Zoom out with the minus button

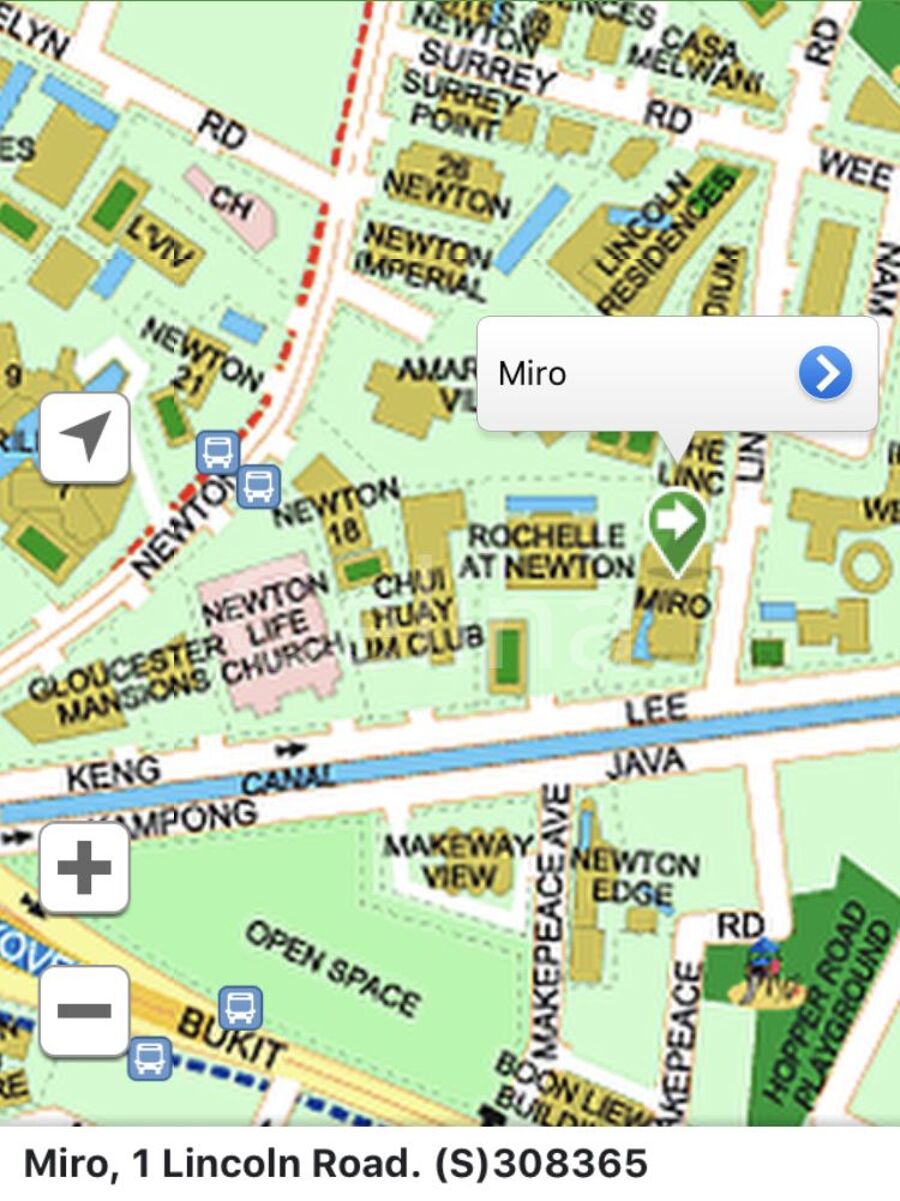(85, 1010)
